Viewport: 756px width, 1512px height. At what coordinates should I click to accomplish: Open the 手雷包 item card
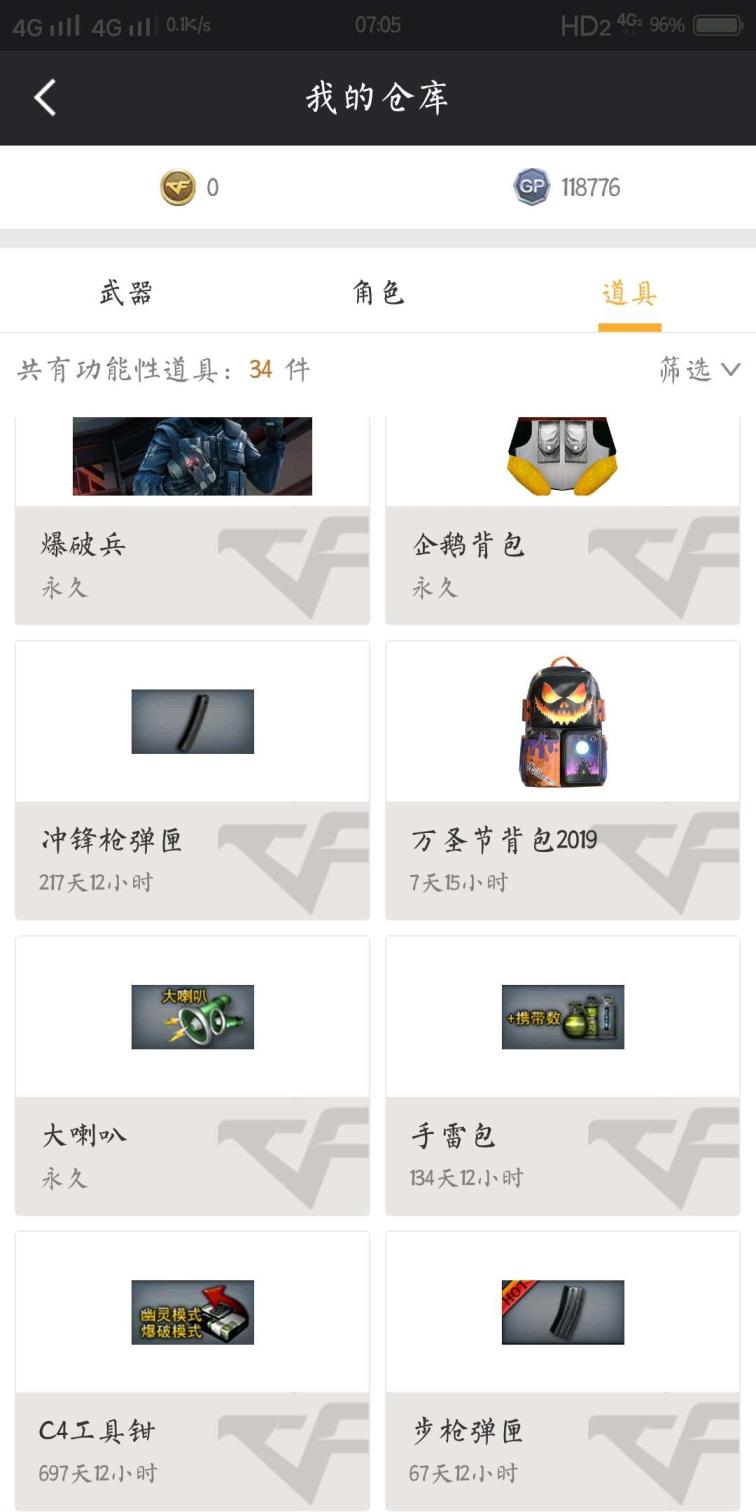562,1075
